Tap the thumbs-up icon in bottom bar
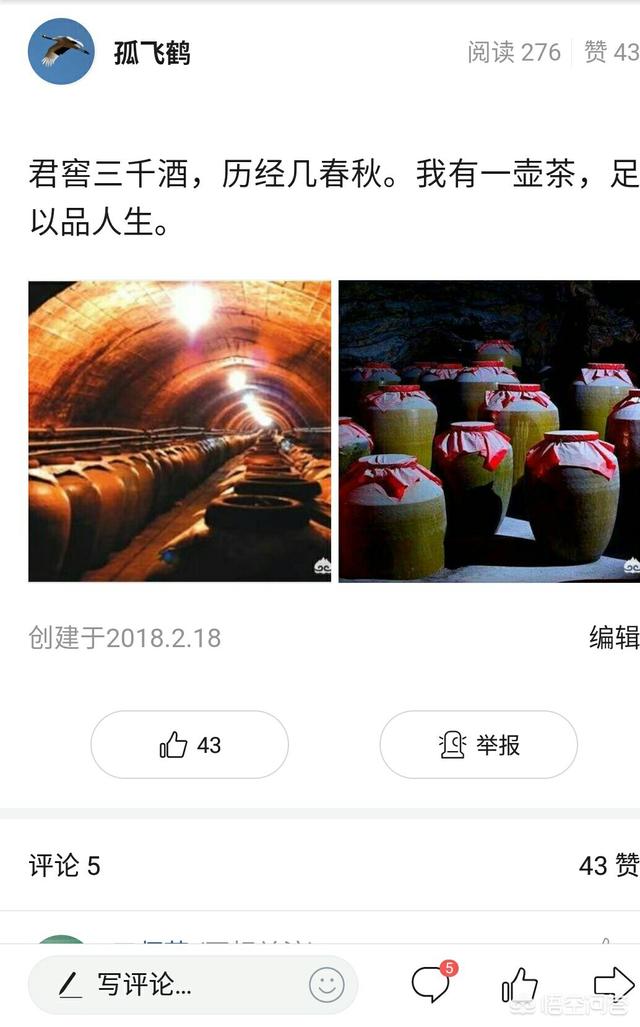The width and height of the screenshot is (640, 1027). [x=519, y=985]
